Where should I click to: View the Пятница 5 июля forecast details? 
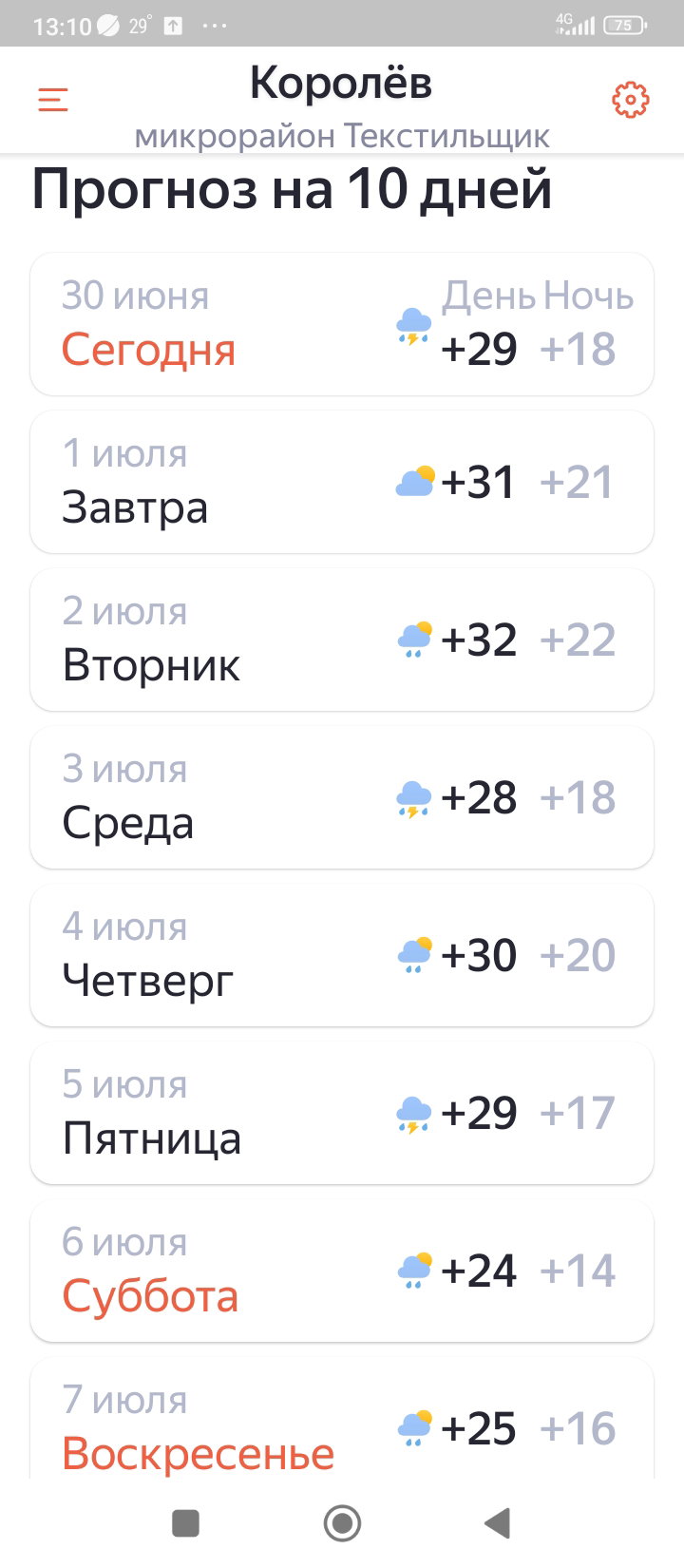click(342, 1113)
